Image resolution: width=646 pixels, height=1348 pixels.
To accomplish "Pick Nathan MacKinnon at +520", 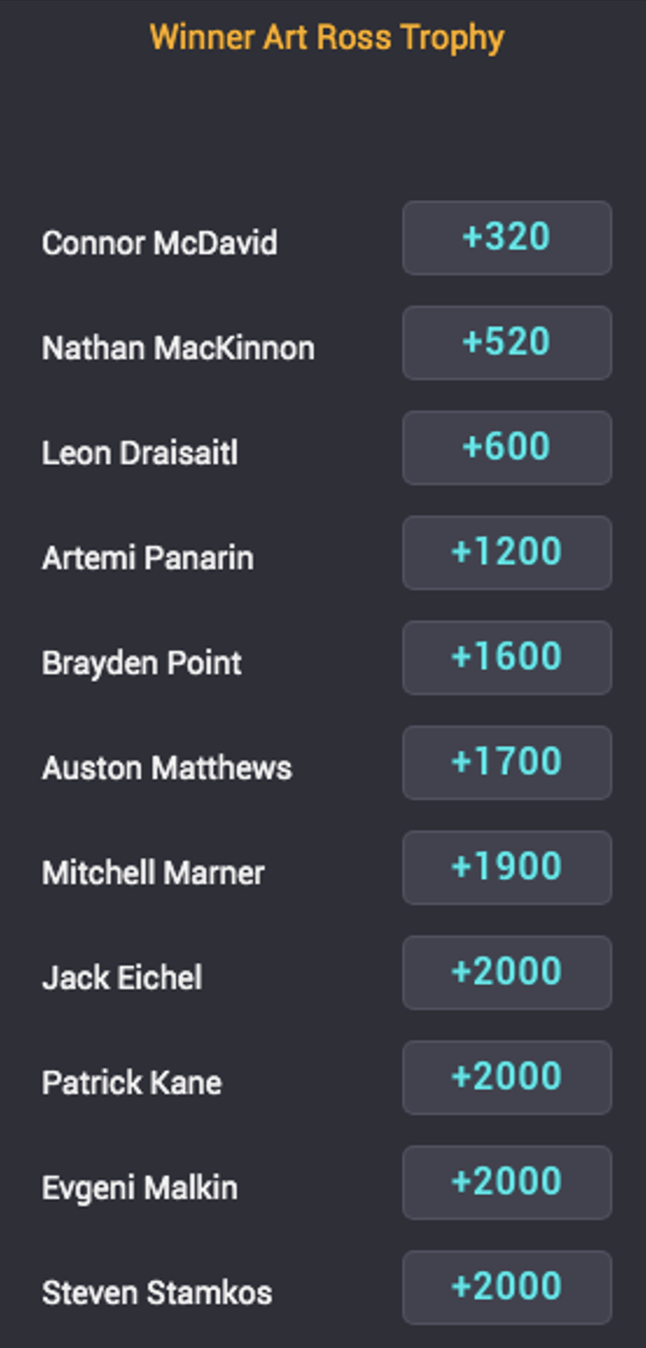I will (x=507, y=343).
